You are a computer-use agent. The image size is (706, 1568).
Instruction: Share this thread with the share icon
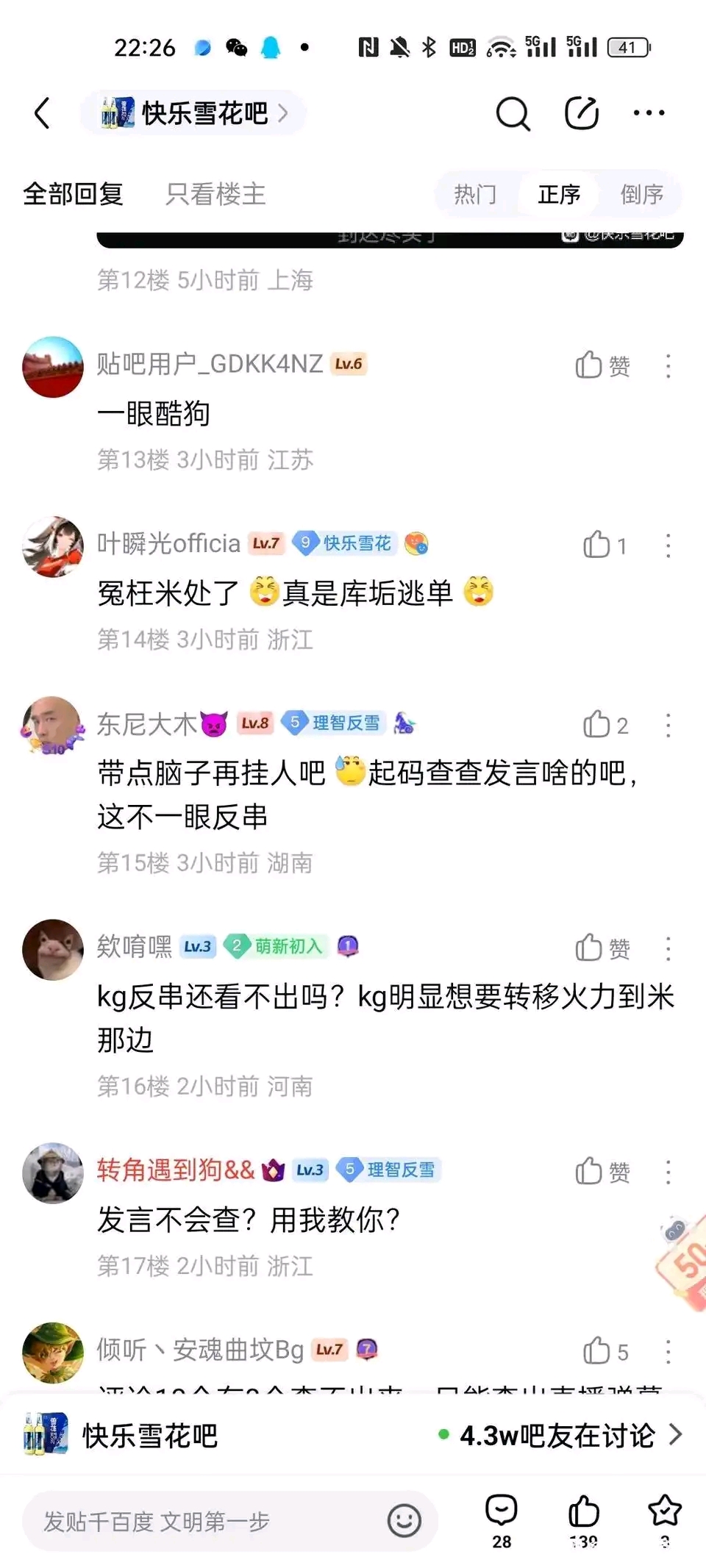point(581,113)
